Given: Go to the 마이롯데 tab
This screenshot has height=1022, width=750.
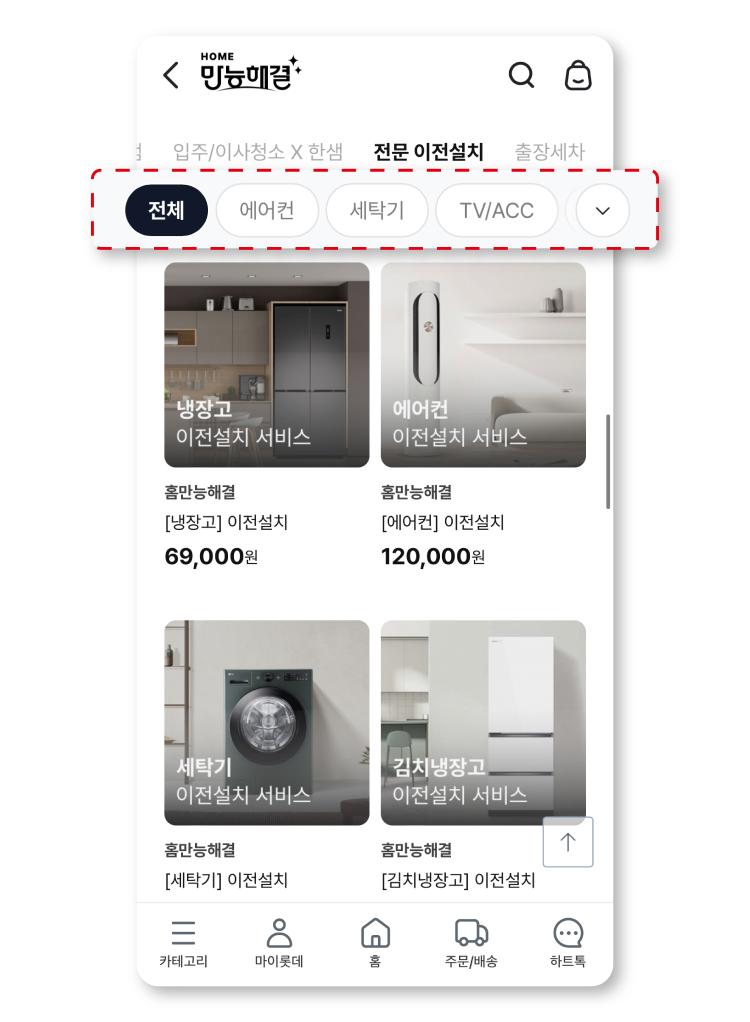Looking at the screenshot, I should point(279,943).
